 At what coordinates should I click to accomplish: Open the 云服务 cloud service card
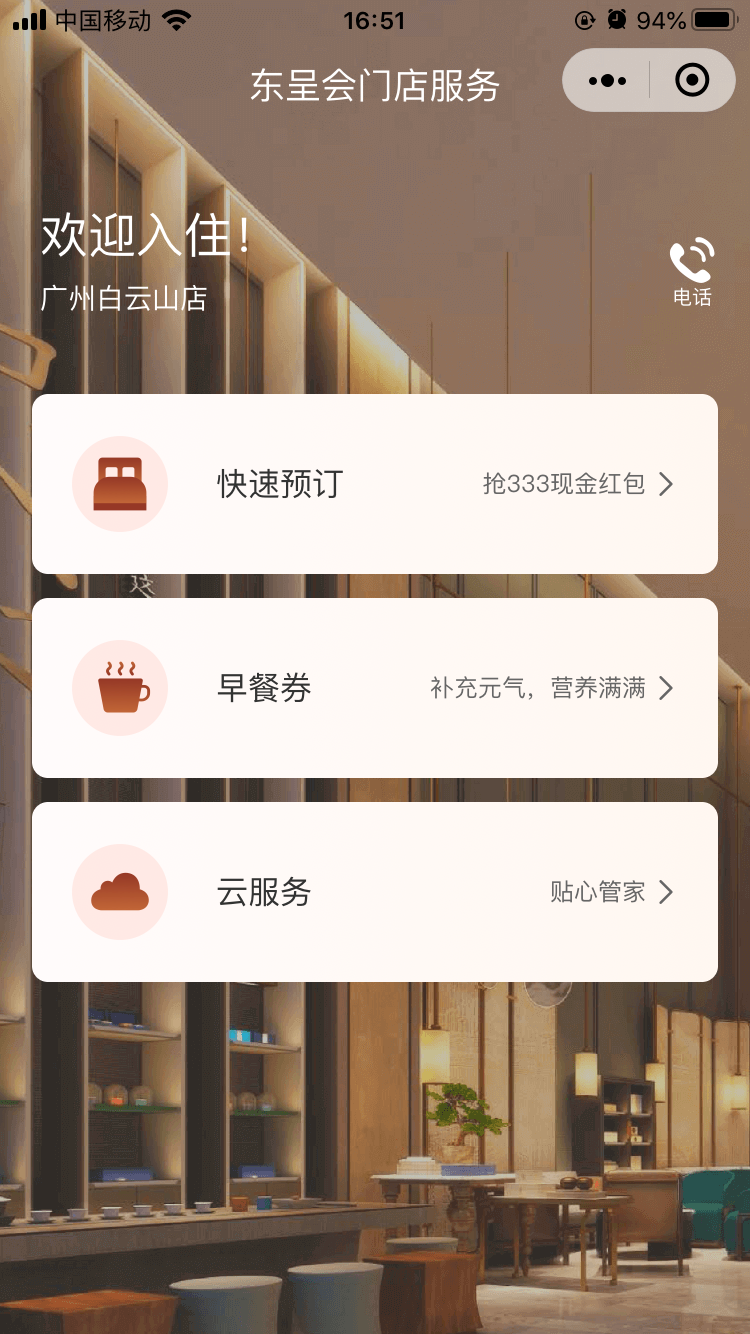click(x=375, y=892)
